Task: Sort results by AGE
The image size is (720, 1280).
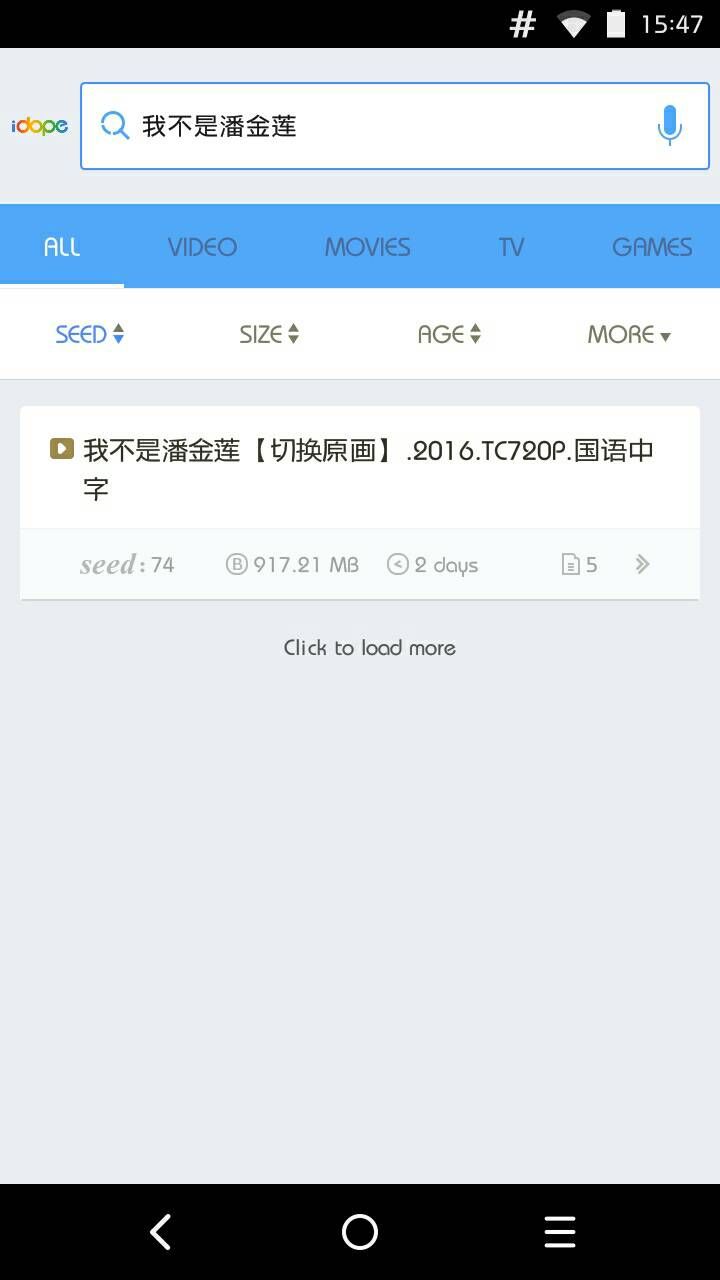Action: tap(449, 334)
